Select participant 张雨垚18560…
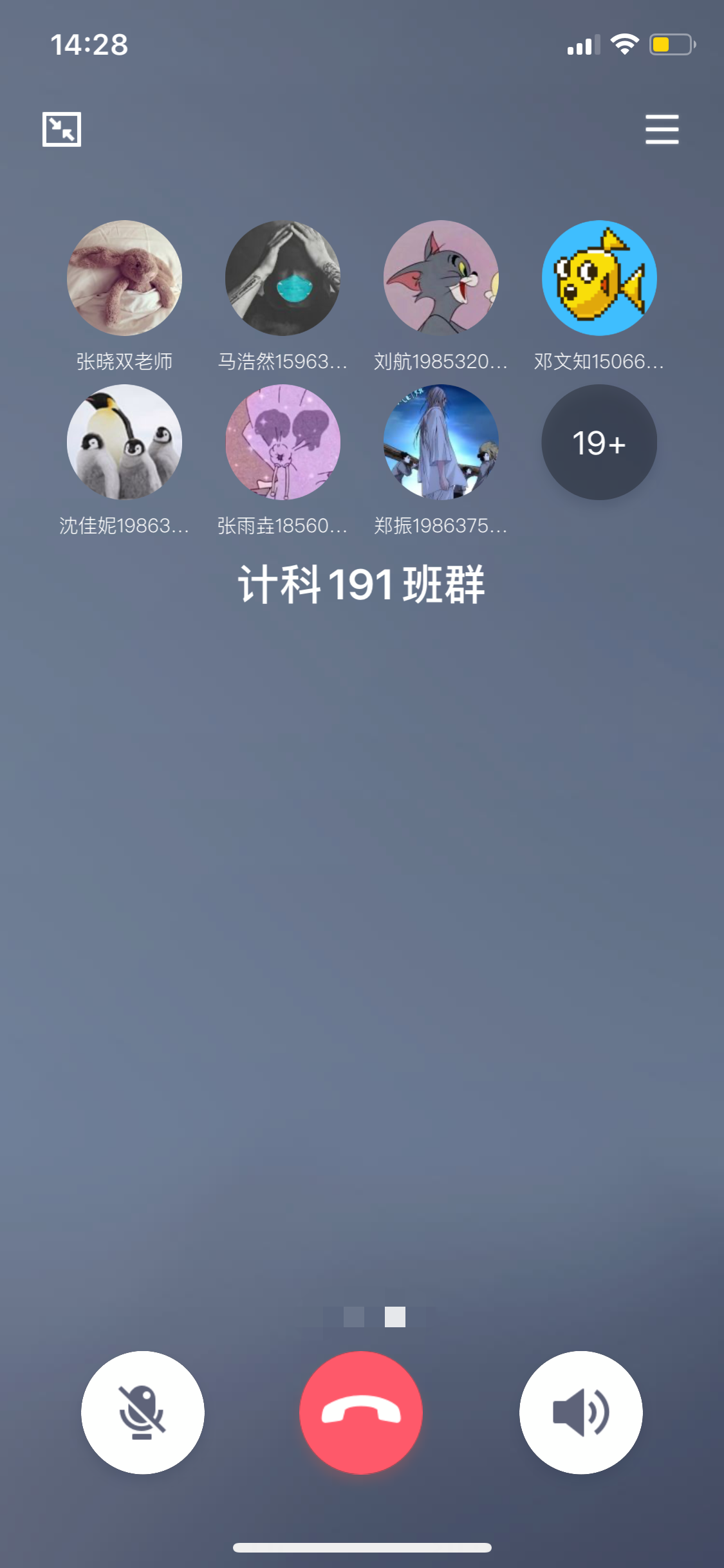This screenshot has width=724, height=1568. click(283, 442)
